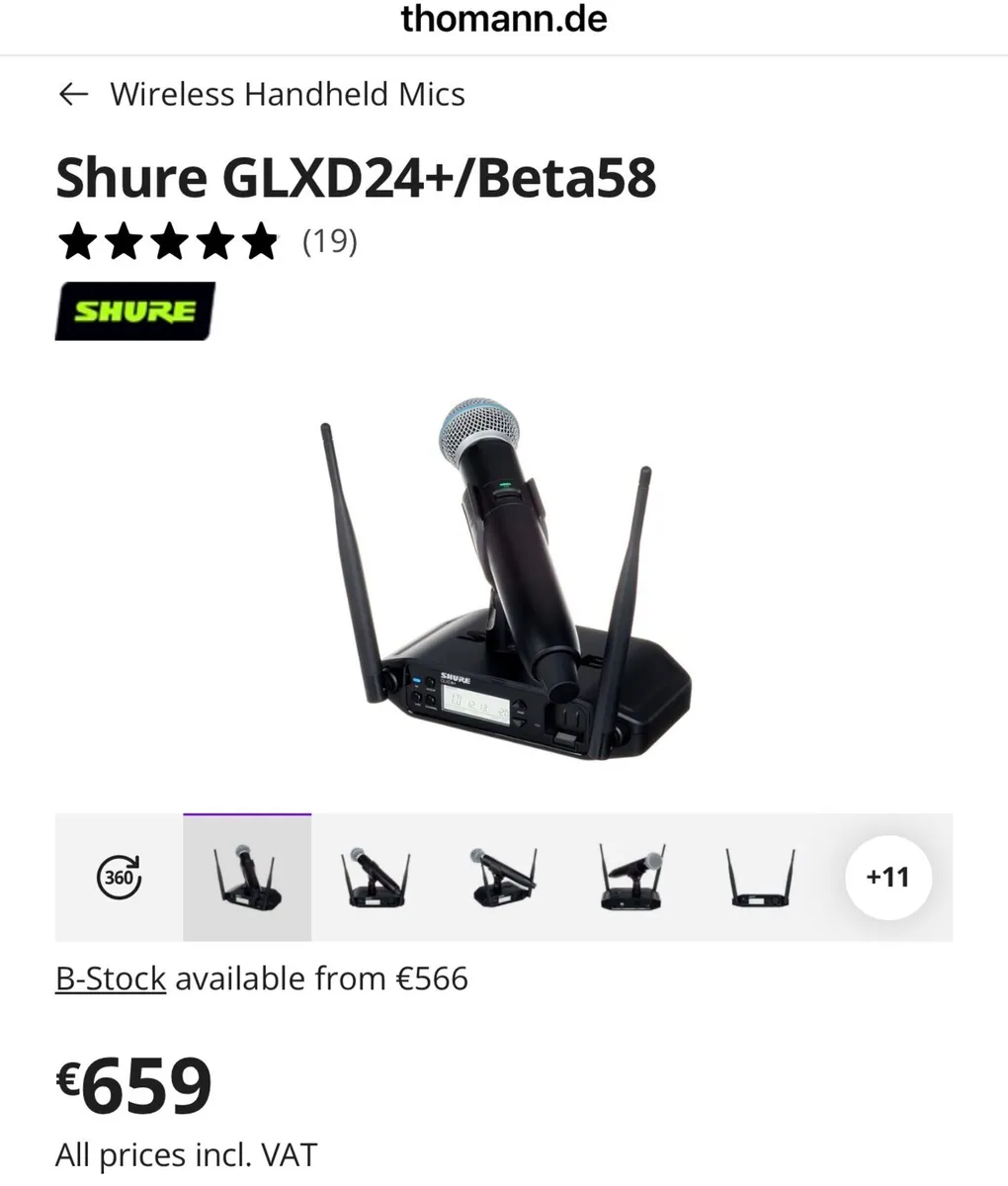The image size is (1008, 1186).
Task: Tap the thomann.de site header
Action: (504, 19)
